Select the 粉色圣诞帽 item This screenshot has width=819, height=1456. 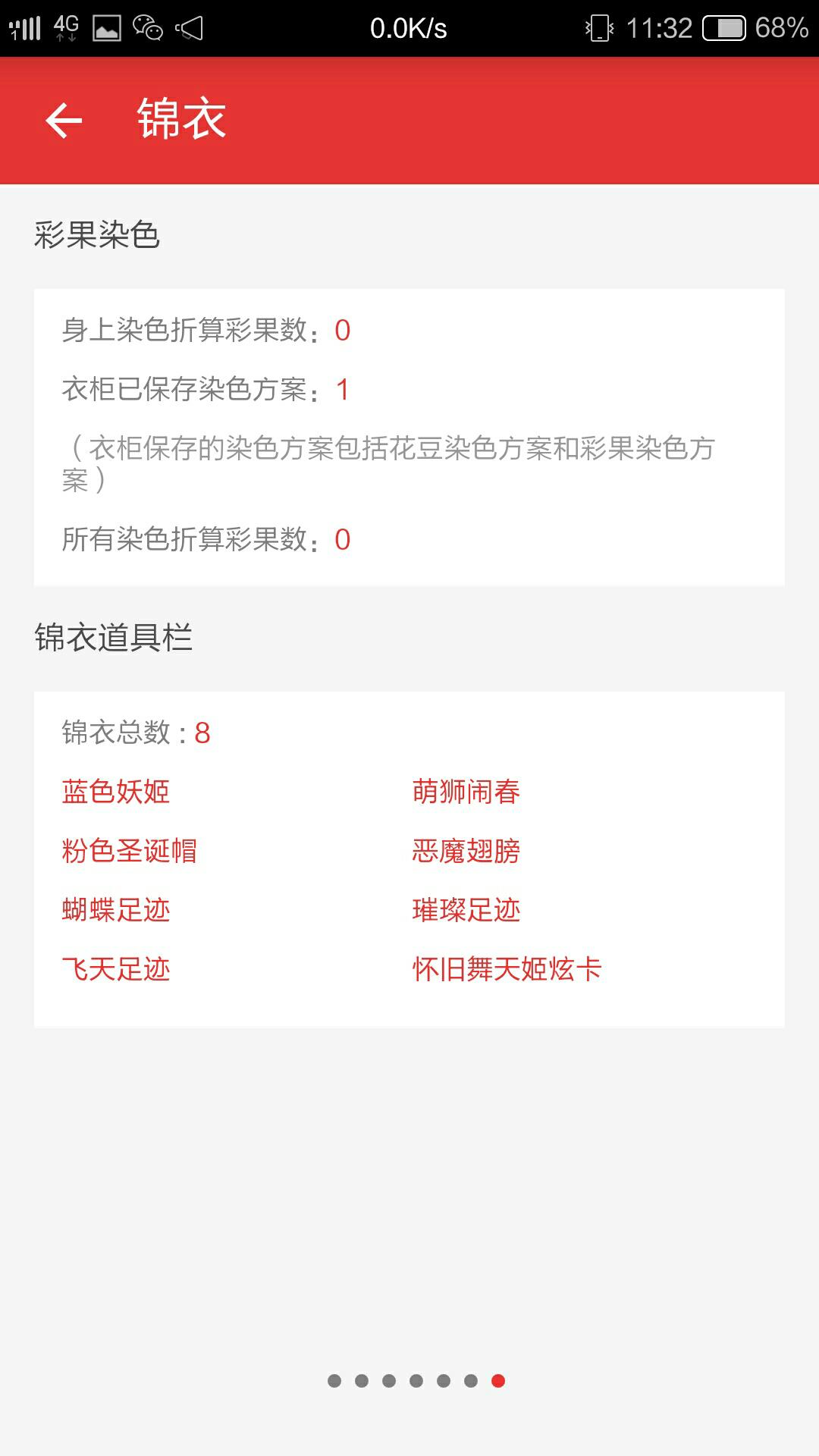130,851
